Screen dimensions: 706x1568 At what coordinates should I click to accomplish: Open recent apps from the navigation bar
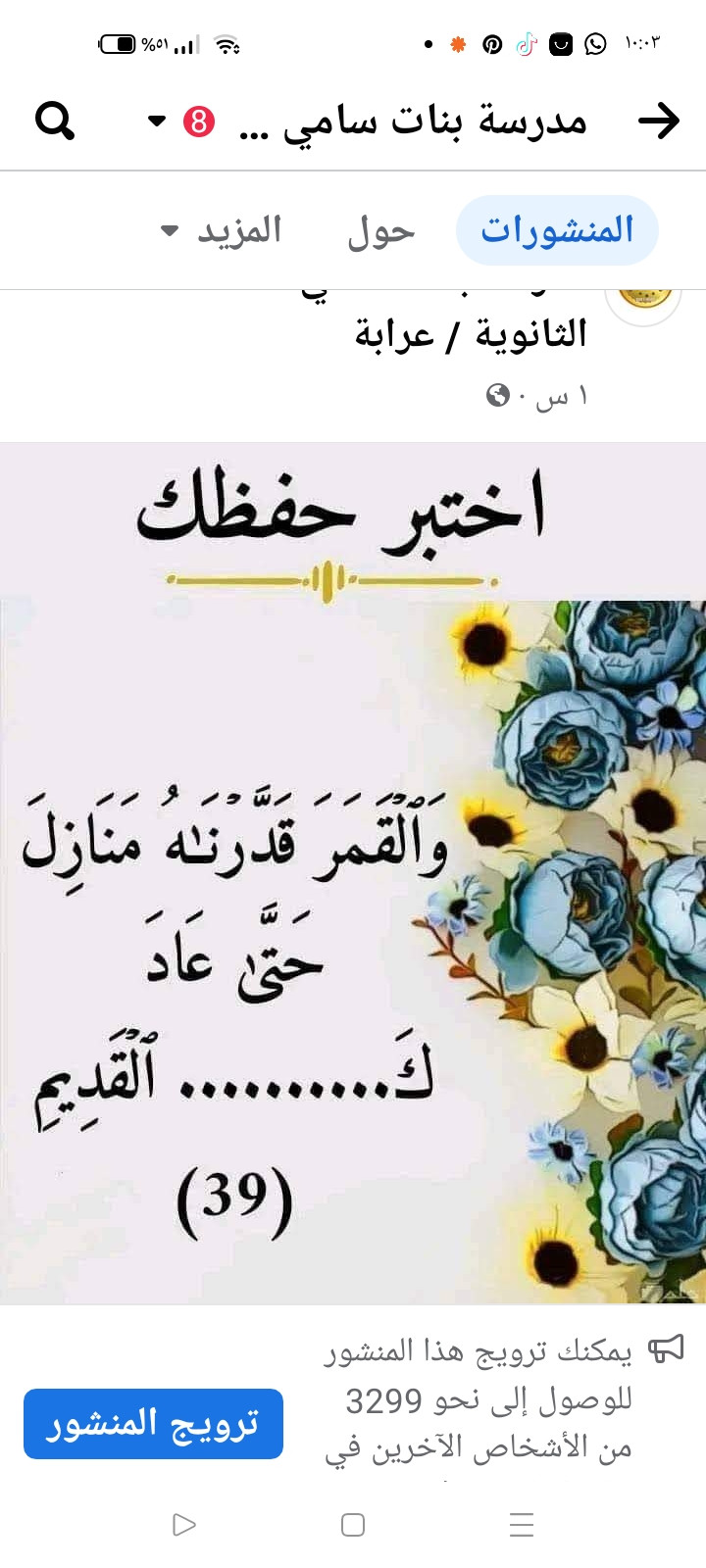click(522, 1525)
